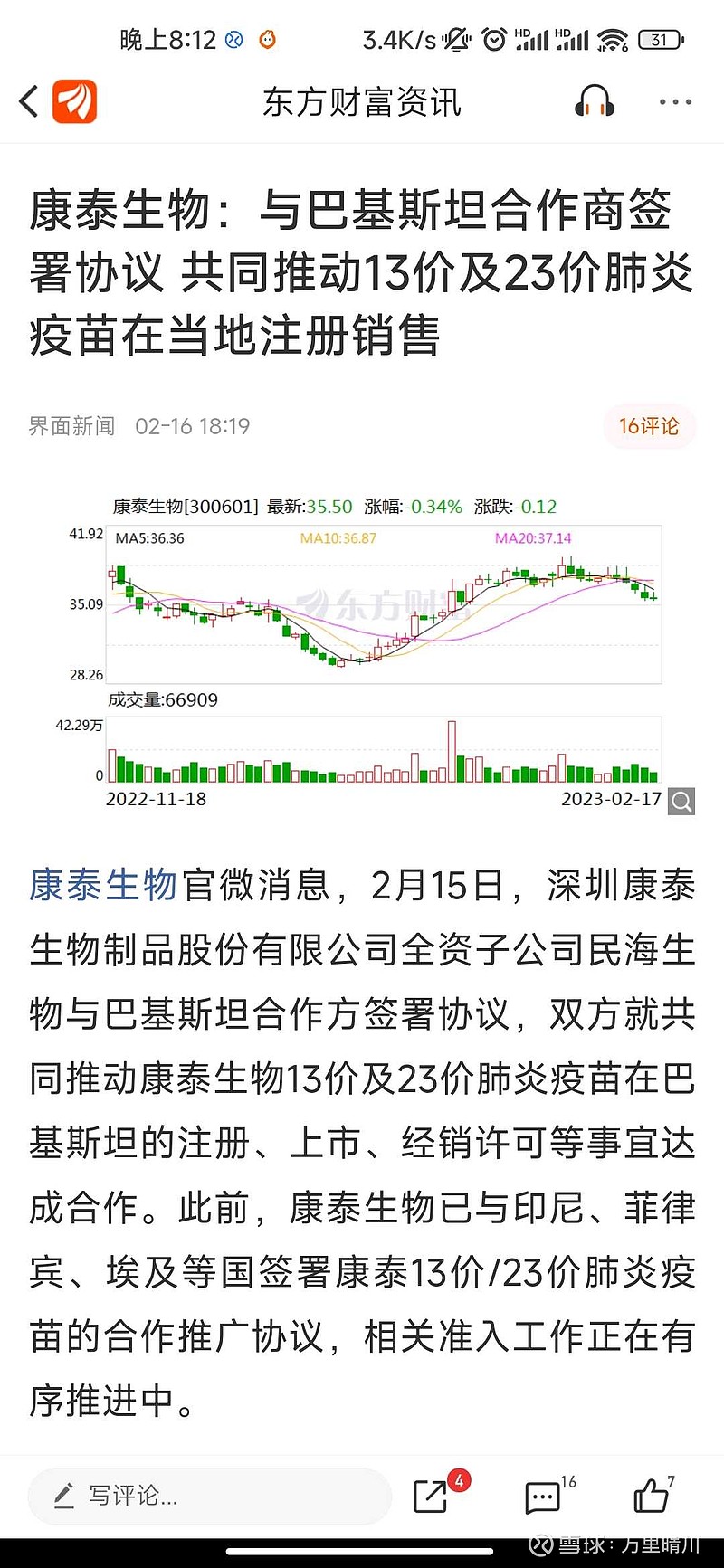This screenshot has height=1568, width=724.
Task: Tap the battery indicator showing 31
Action: [x=660, y=40]
